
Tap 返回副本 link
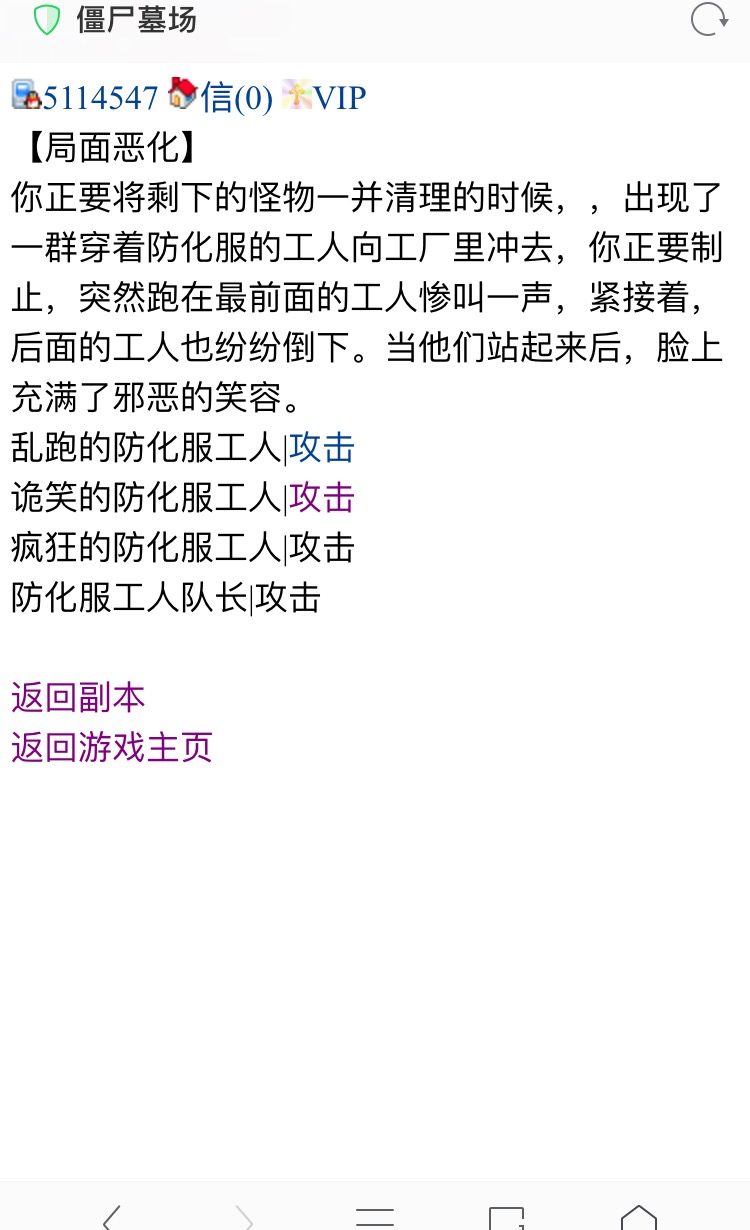click(78, 698)
